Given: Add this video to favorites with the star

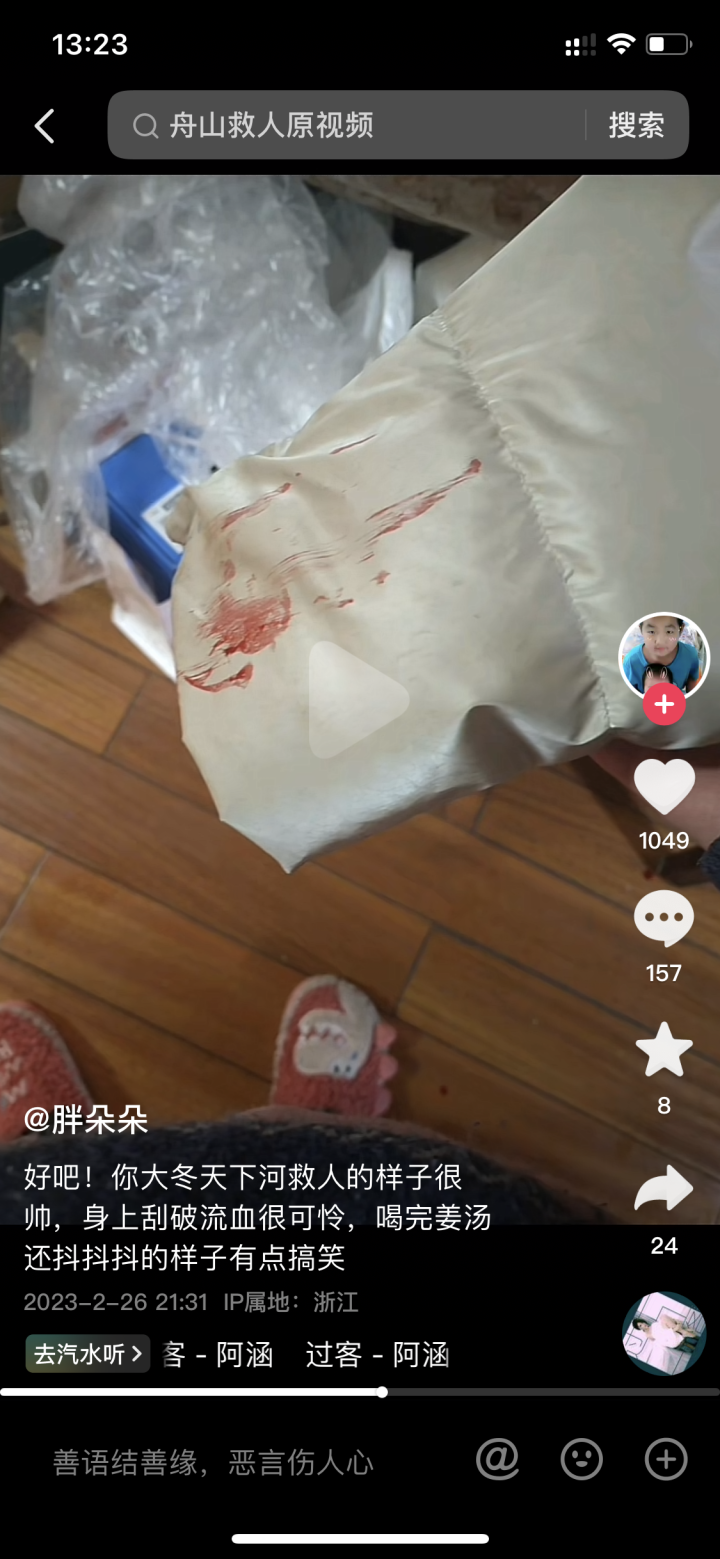Looking at the screenshot, I should pos(664,1050).
